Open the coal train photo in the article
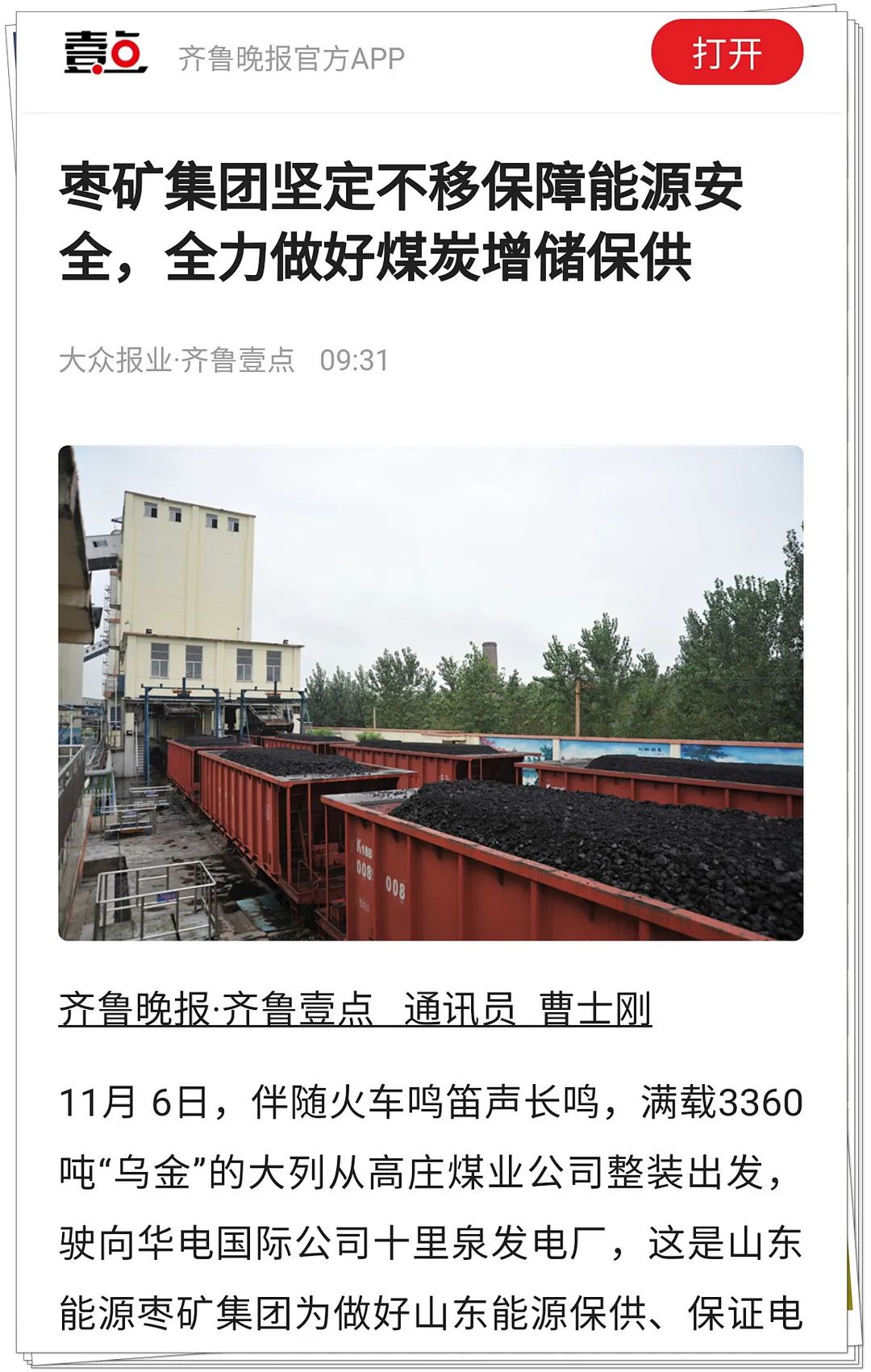The width and height of the screenshot is (871, 1372). [431, 693]
